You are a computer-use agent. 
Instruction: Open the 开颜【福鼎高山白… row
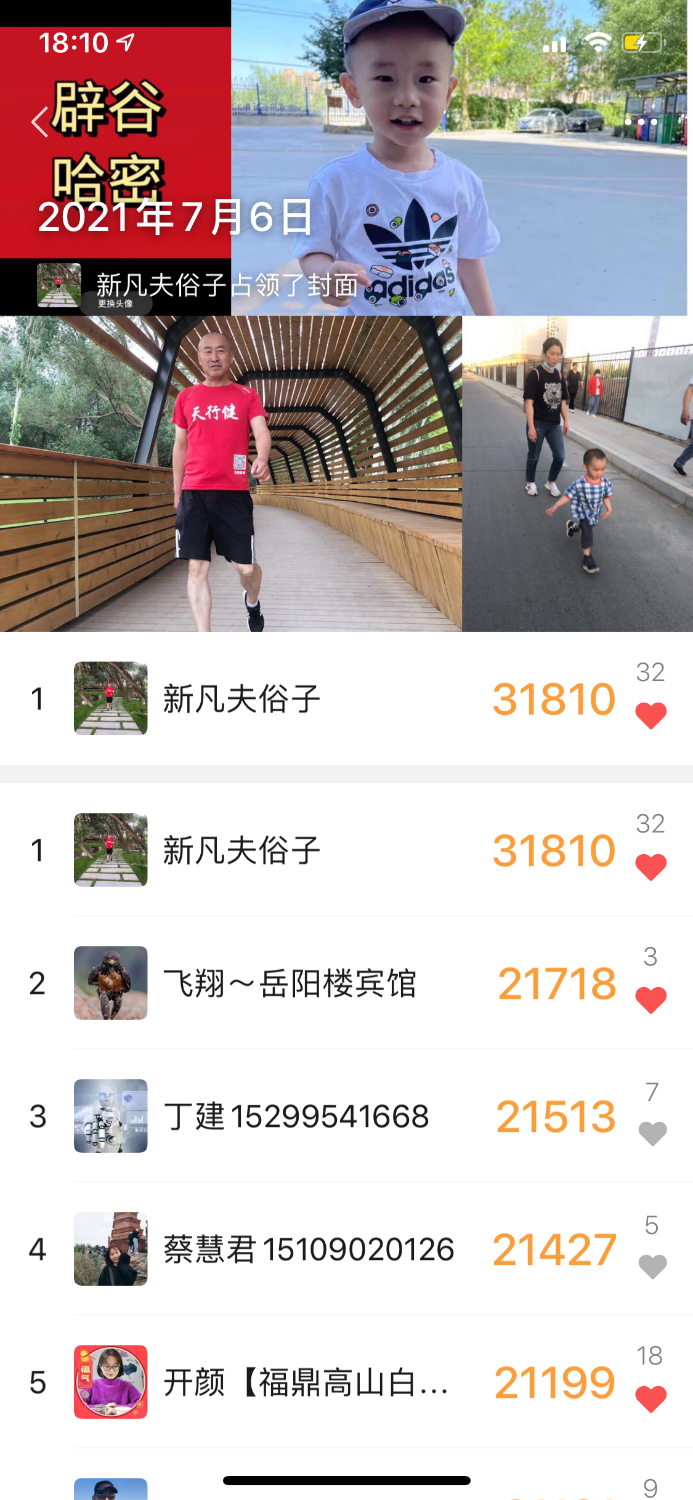pos(305,1382)
